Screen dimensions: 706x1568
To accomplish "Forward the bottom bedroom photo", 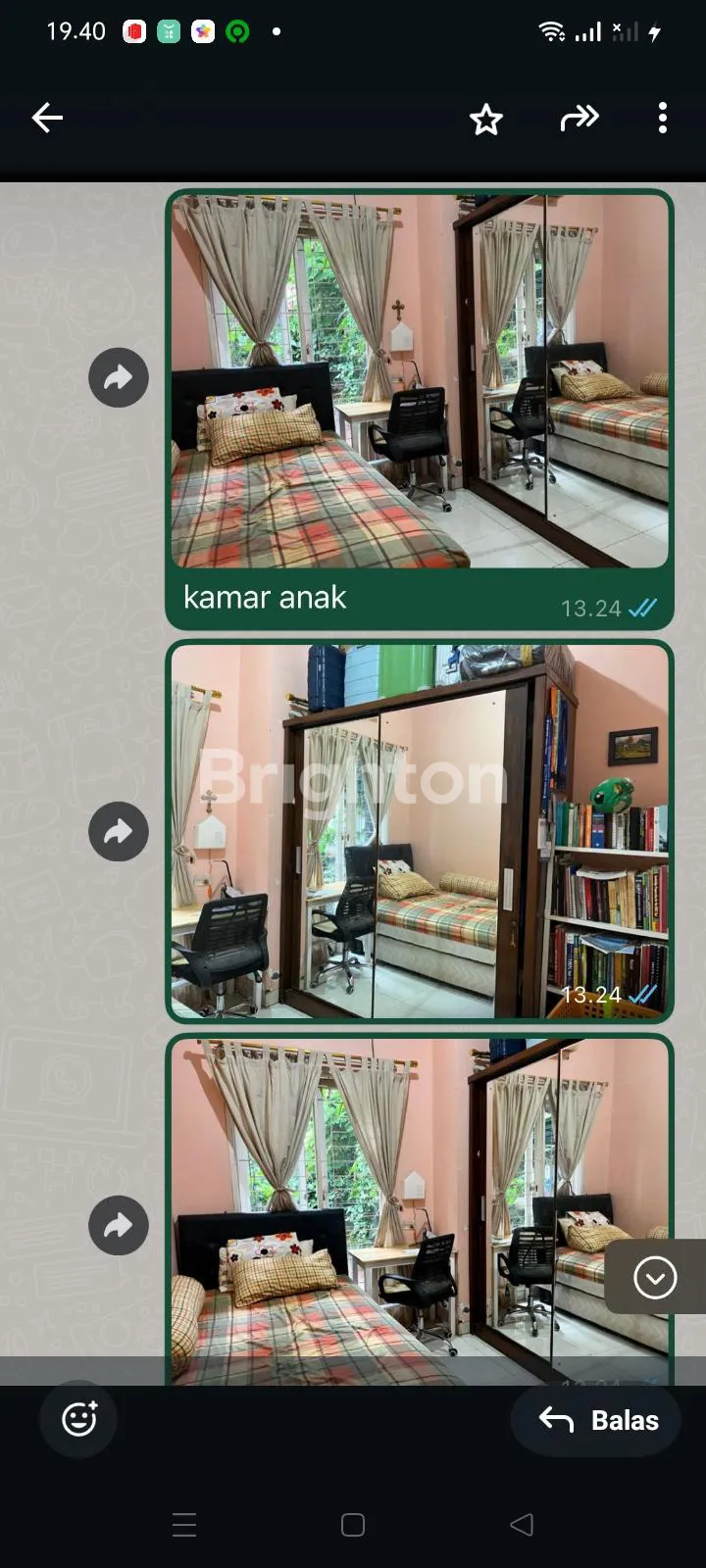I will pos(119,1225).
